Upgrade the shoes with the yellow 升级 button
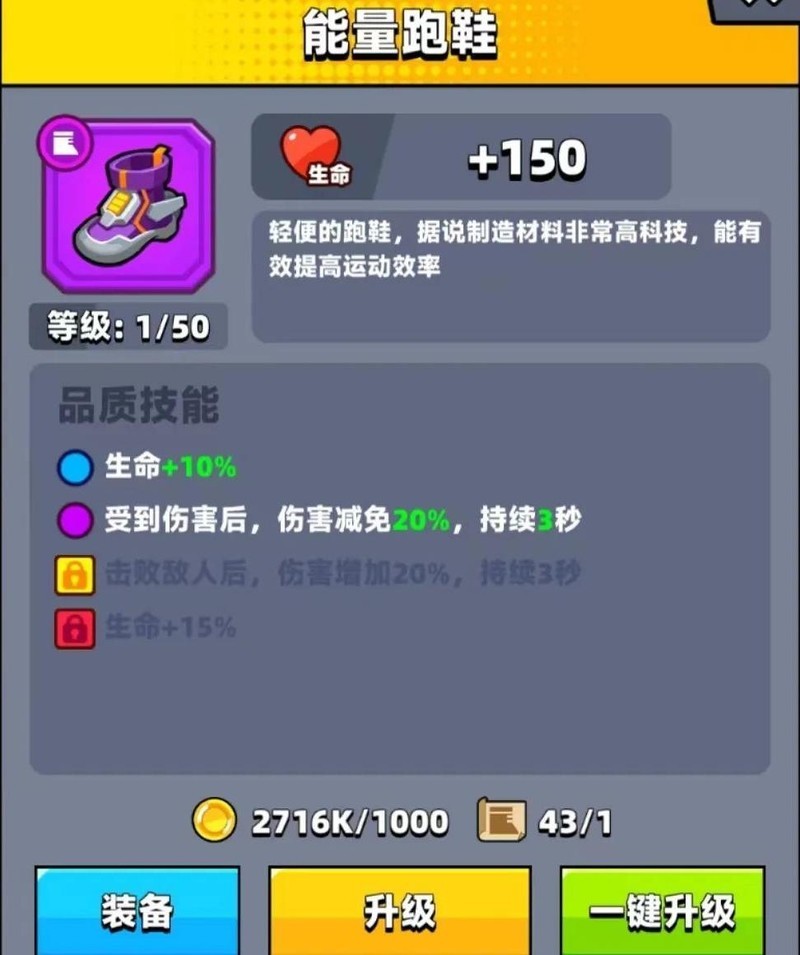Viewport: 800px width, 955px height. coord(399,911)
